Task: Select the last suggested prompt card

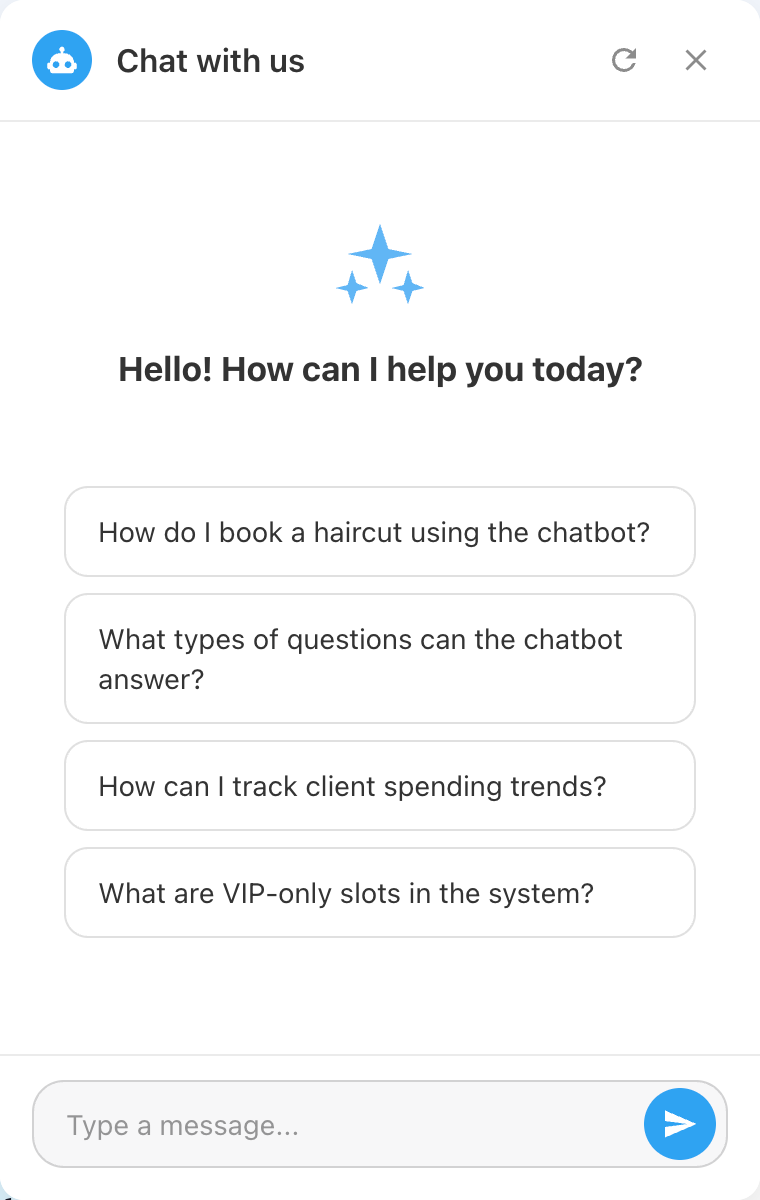Action: [x=380, y=892]
